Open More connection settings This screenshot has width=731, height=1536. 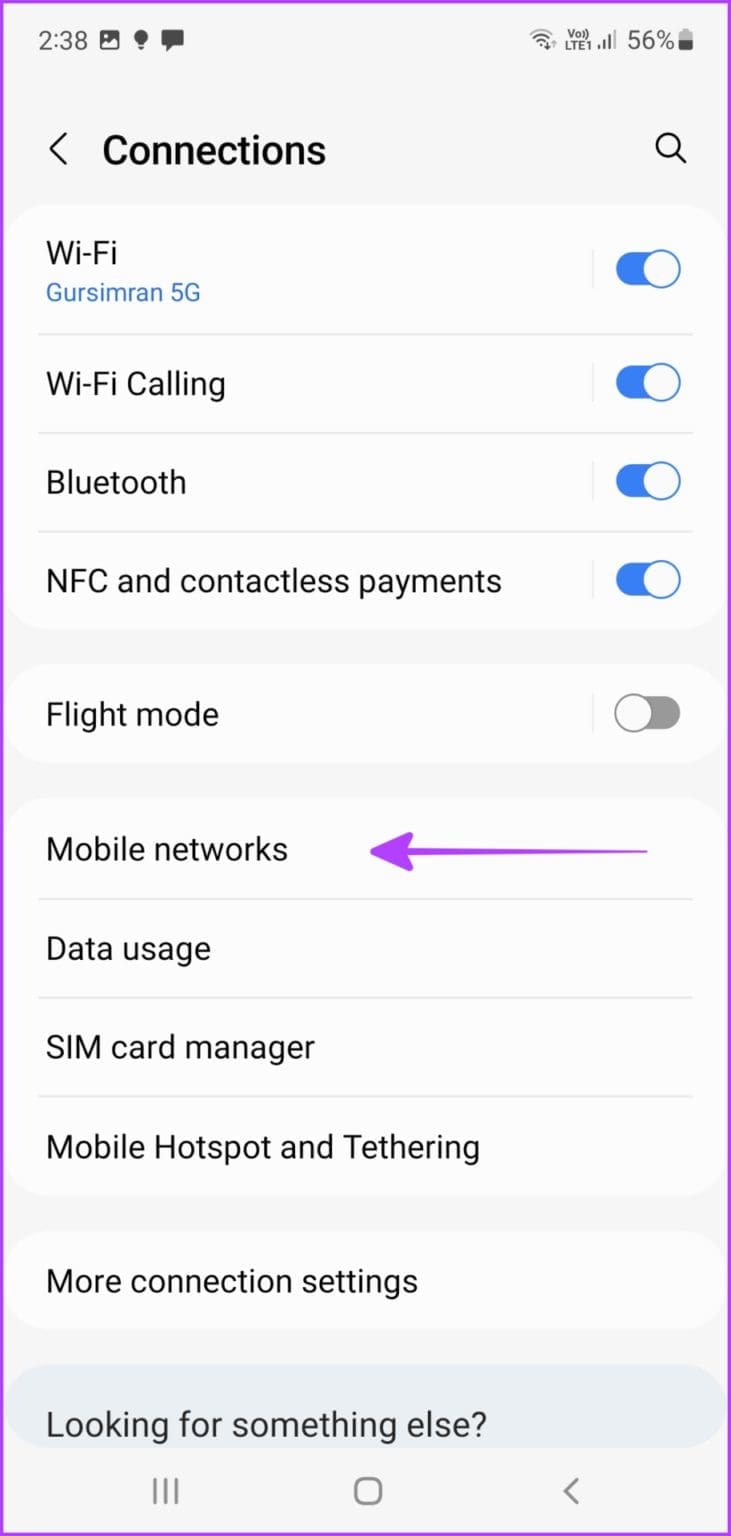point(231,1281)
